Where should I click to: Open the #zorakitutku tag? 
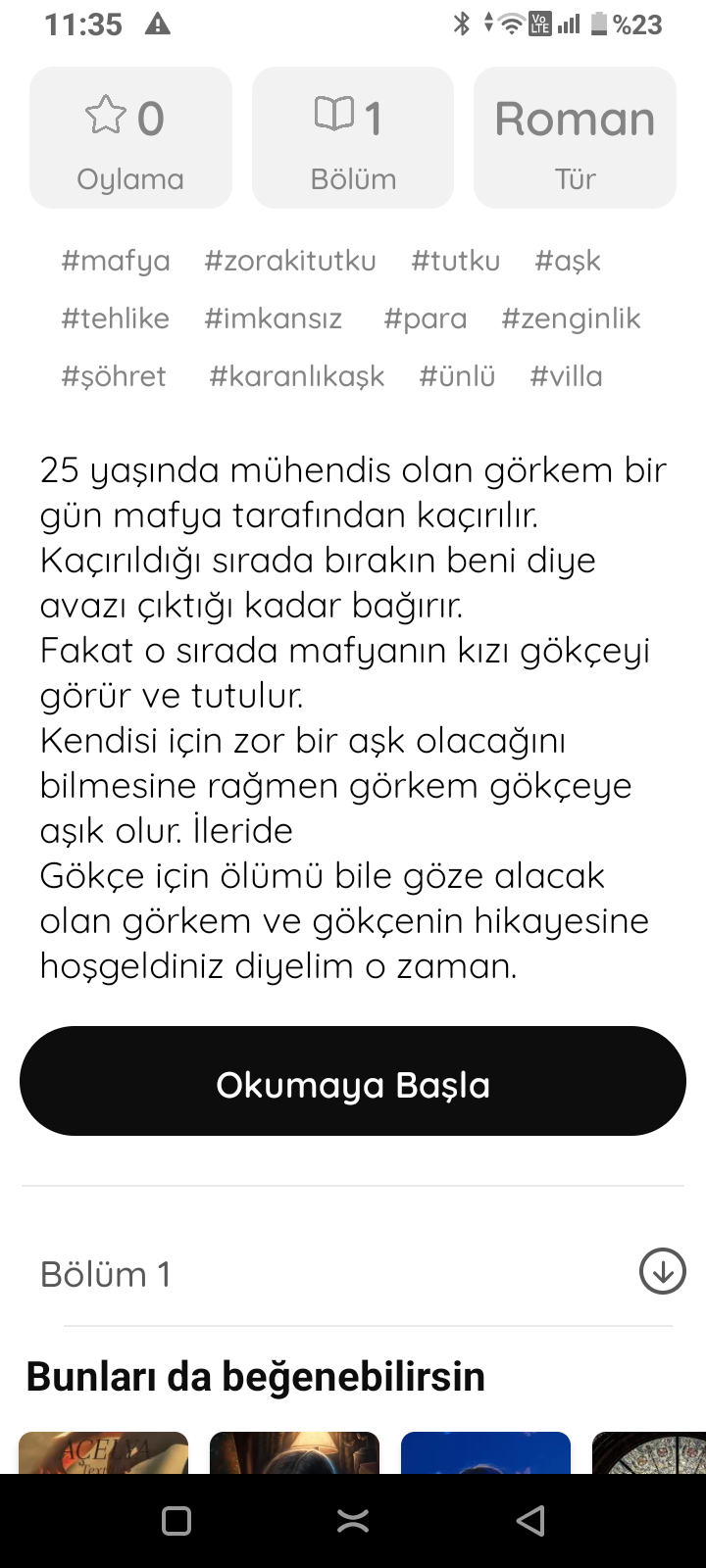pos(290,261)
